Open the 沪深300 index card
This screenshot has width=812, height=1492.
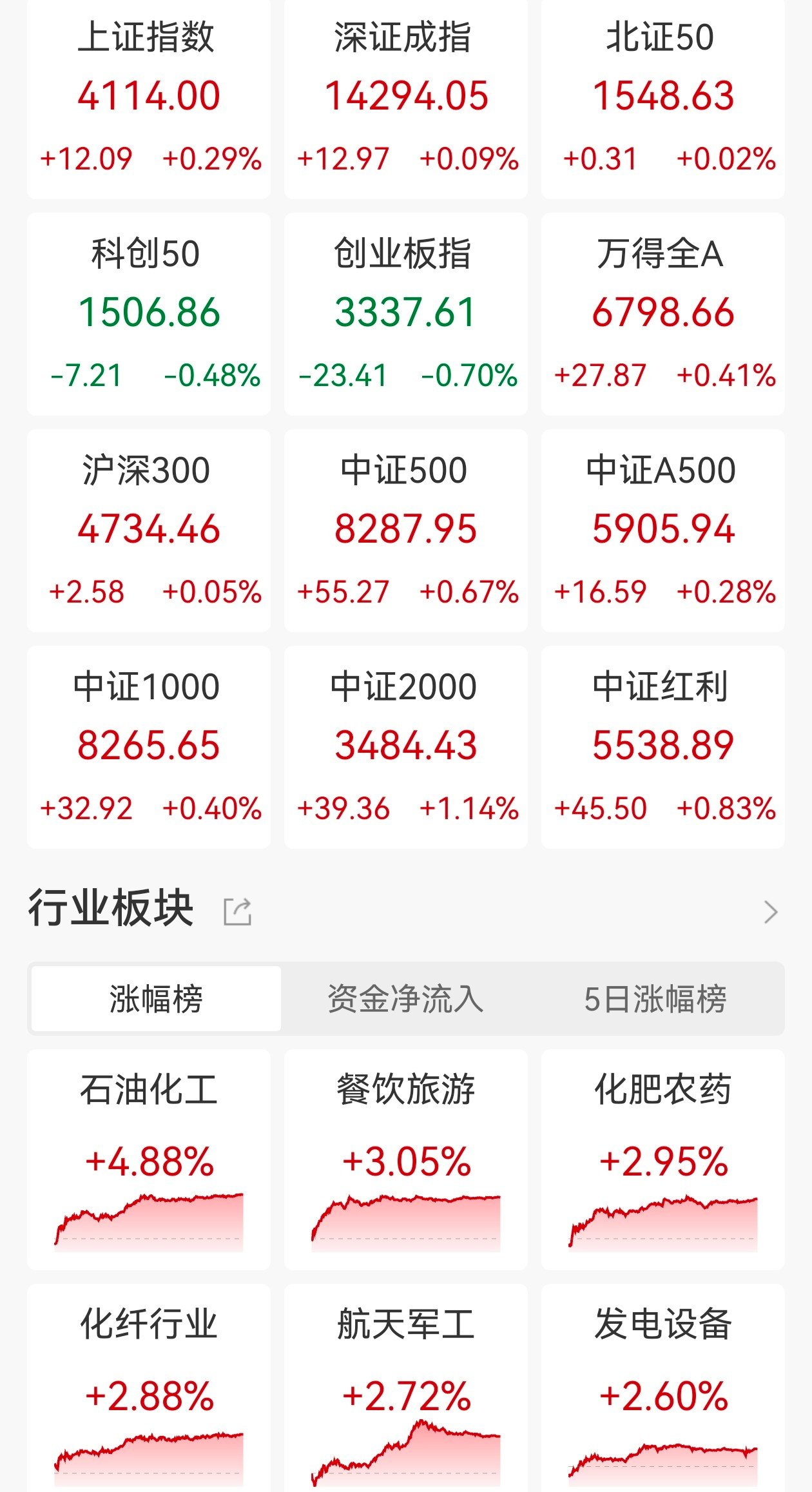pyautogui.click(x=149, y=530)
